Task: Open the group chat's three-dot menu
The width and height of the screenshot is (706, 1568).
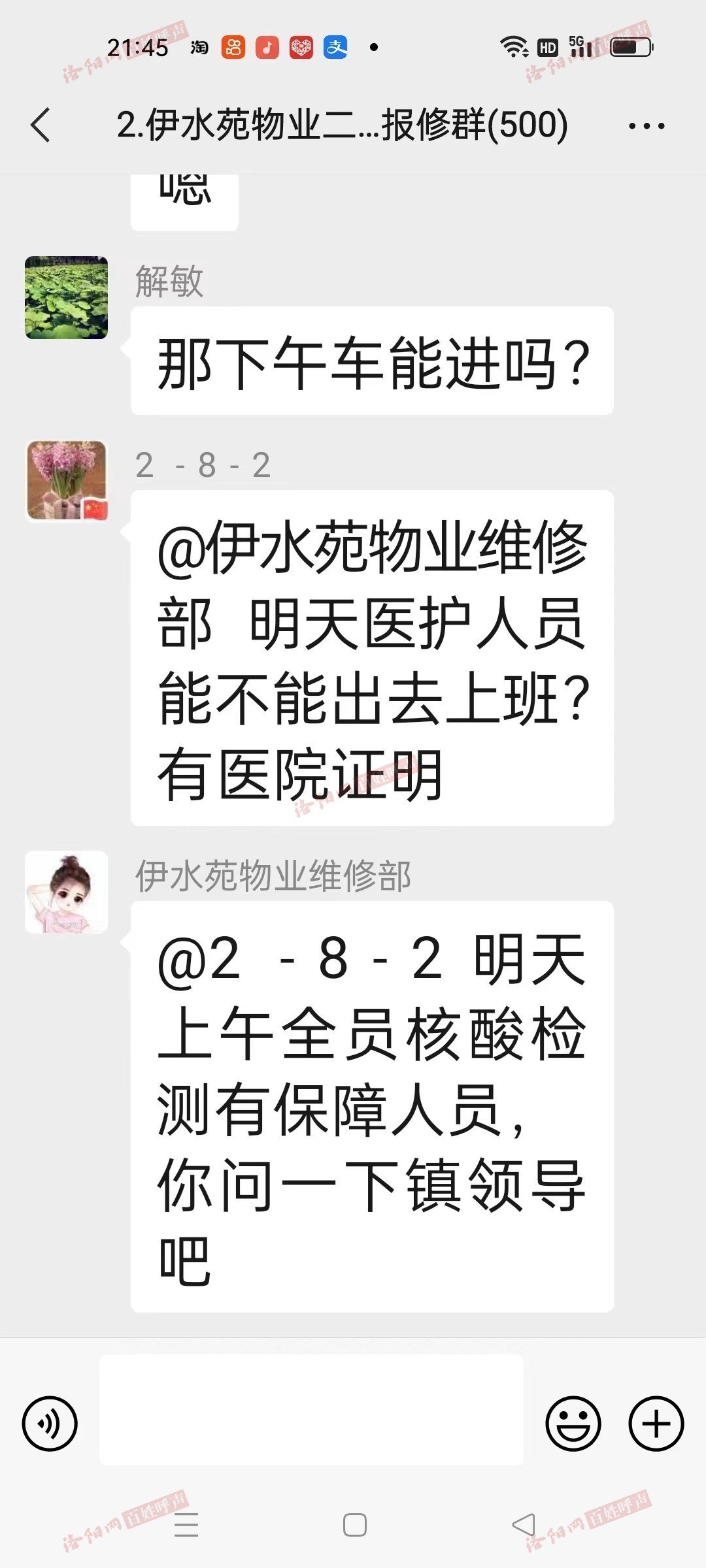Action: [x=646, y=125]
